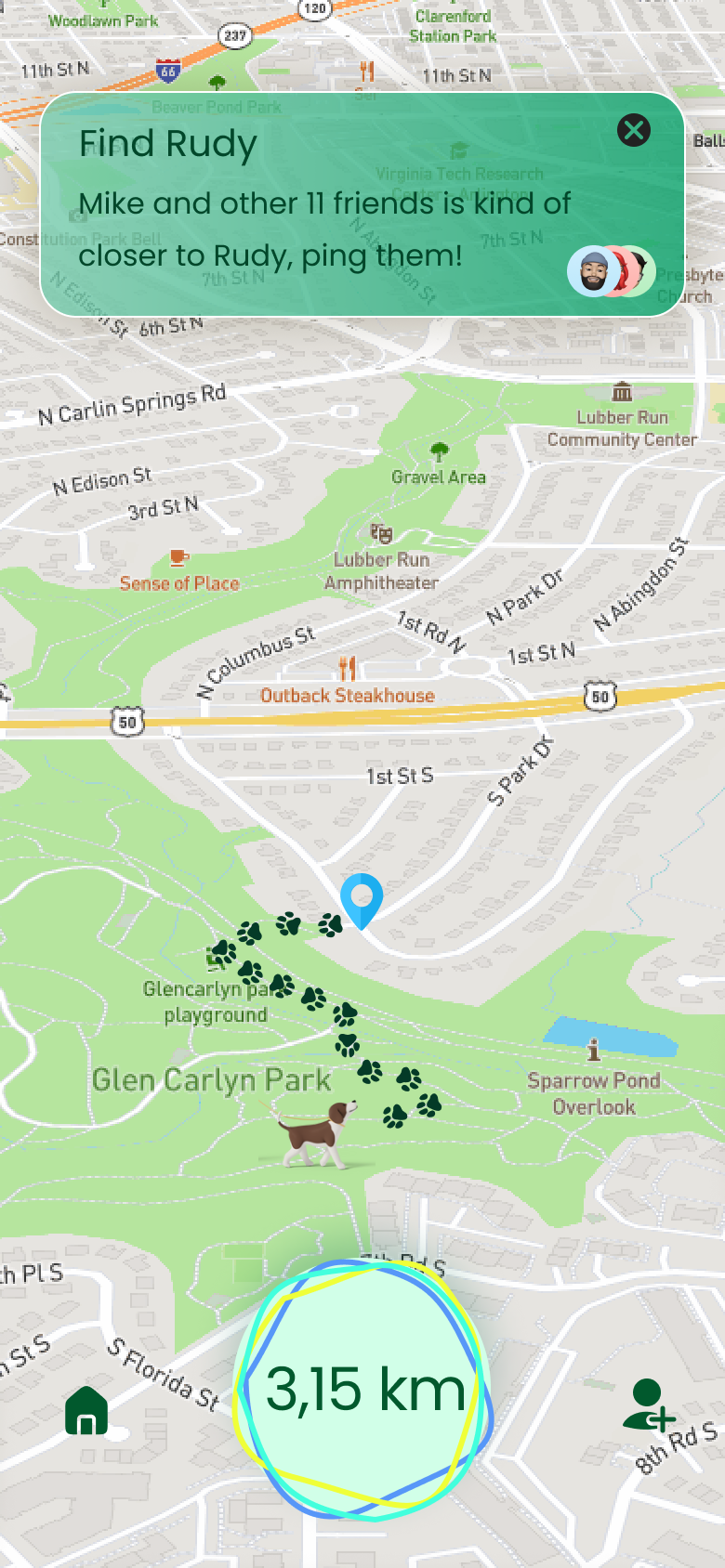Go to the home screen icon

tap(86, 1410)
